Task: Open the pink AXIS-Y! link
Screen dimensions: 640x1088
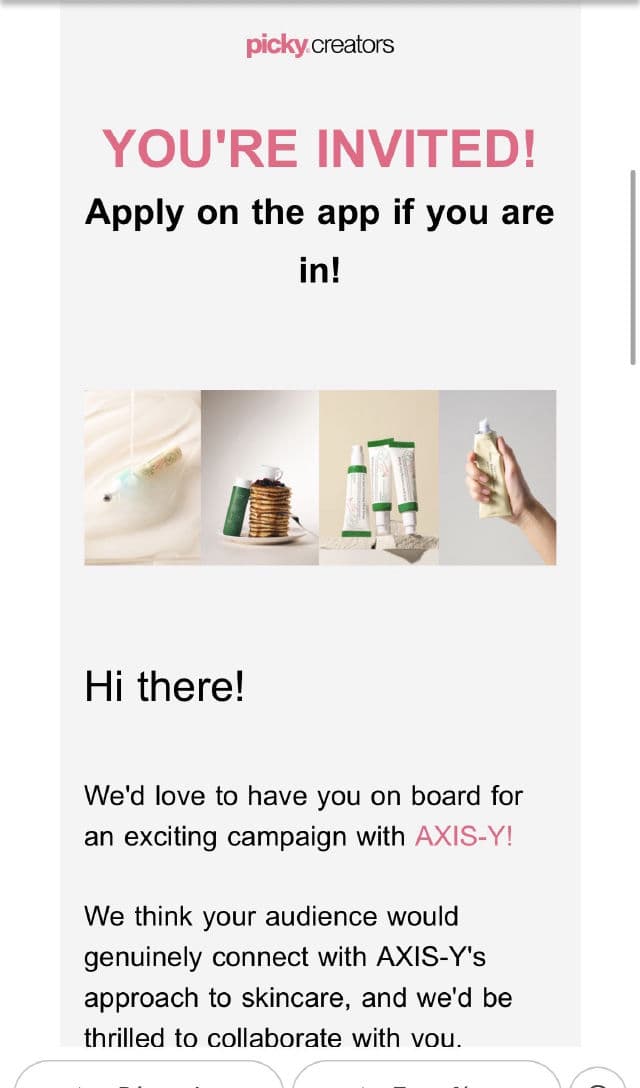Action: tap(463, 837)
